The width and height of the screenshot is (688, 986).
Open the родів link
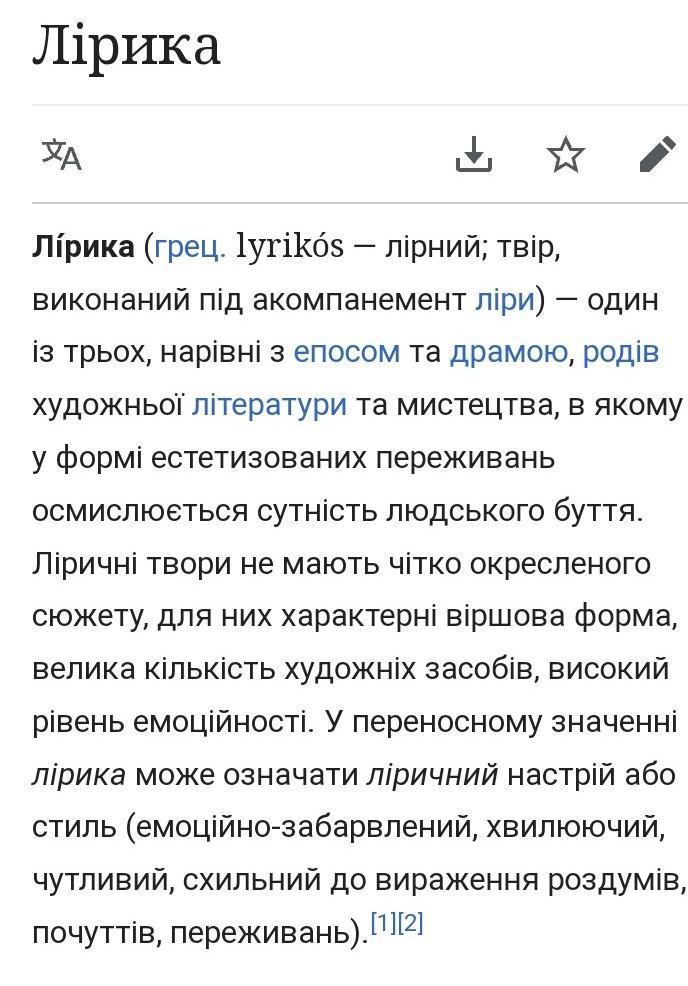coord(621,352)
